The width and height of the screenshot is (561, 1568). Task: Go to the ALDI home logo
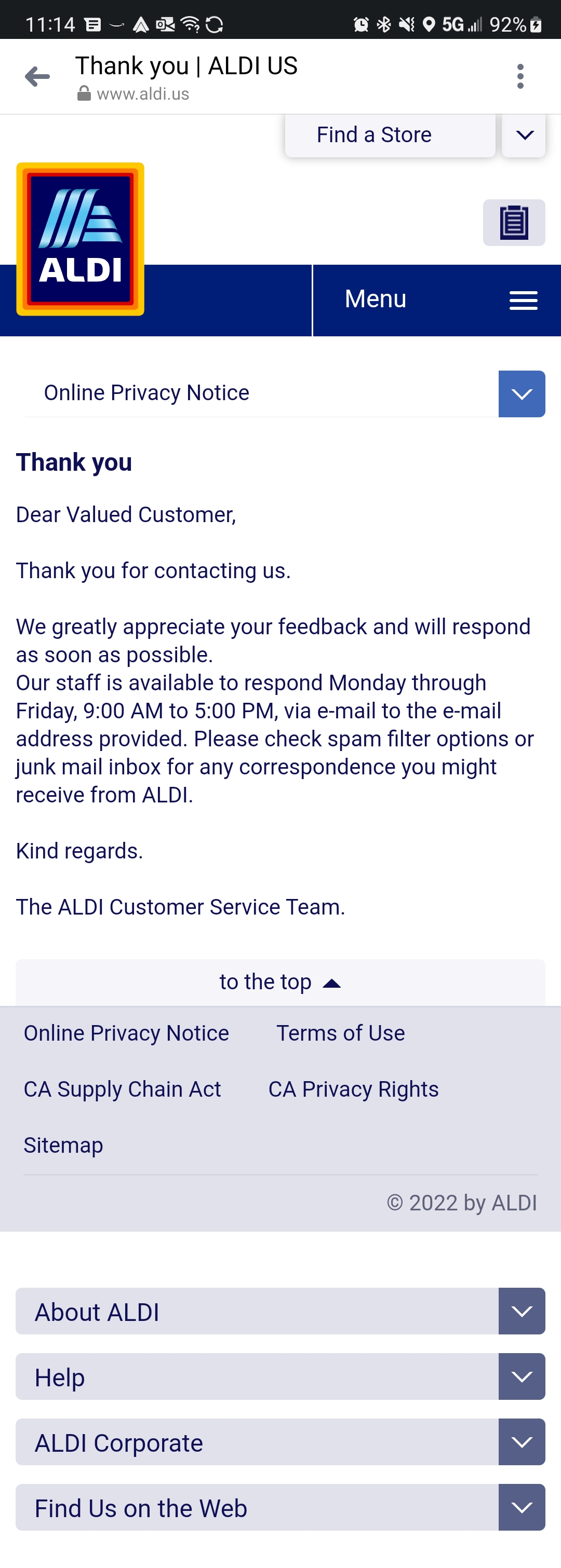[x=81, y=239]
